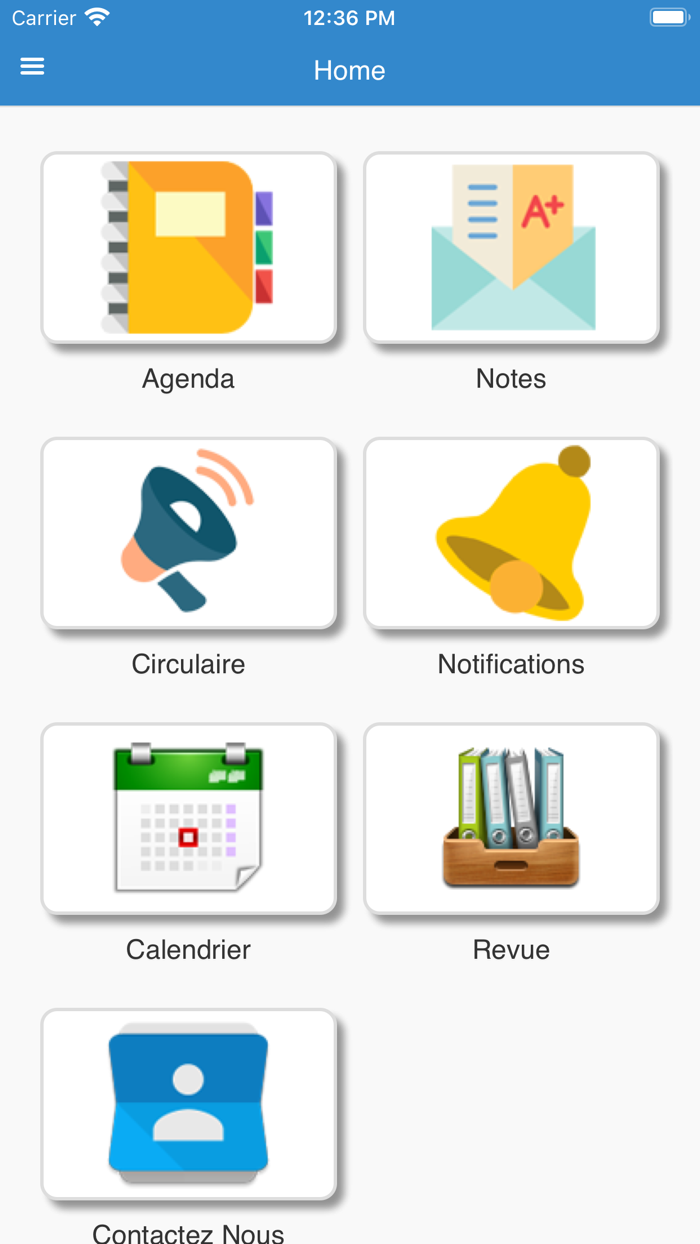Tap the Contactez Nous card
The image size is (700, 1244).
(188, 1103)
